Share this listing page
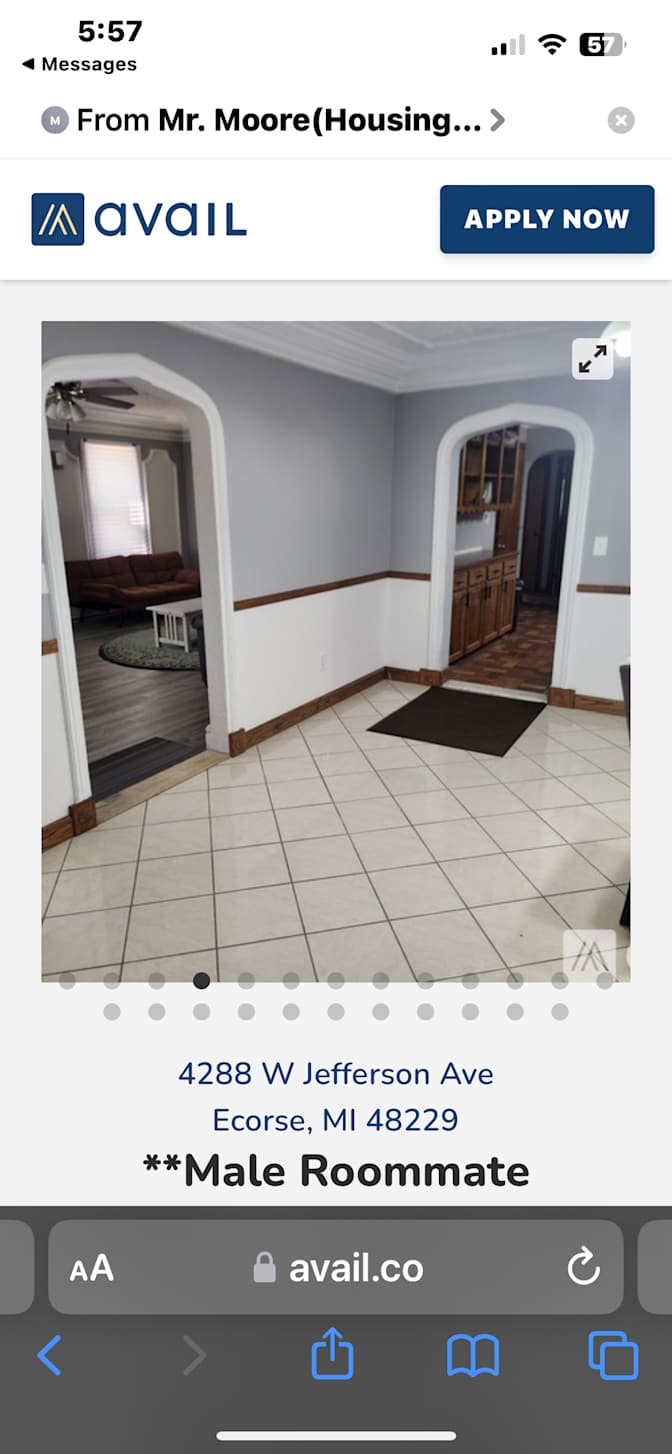The width and height of the screenshot is (672, 1454). [332, 1353]
